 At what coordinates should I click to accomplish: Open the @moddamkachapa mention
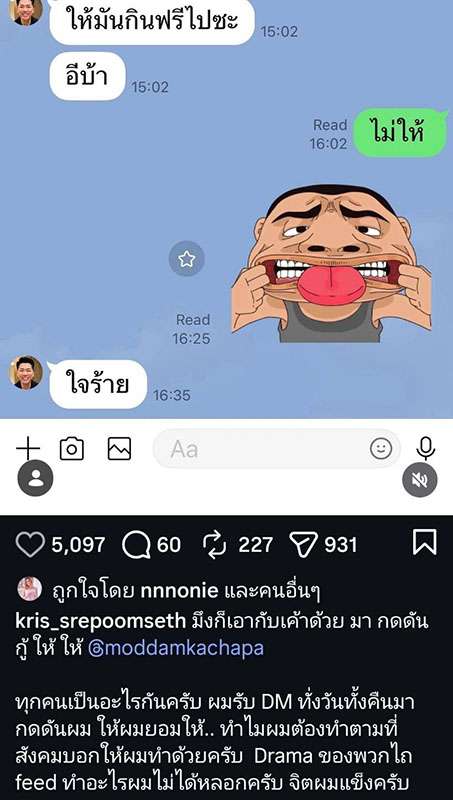click(176, 648)
